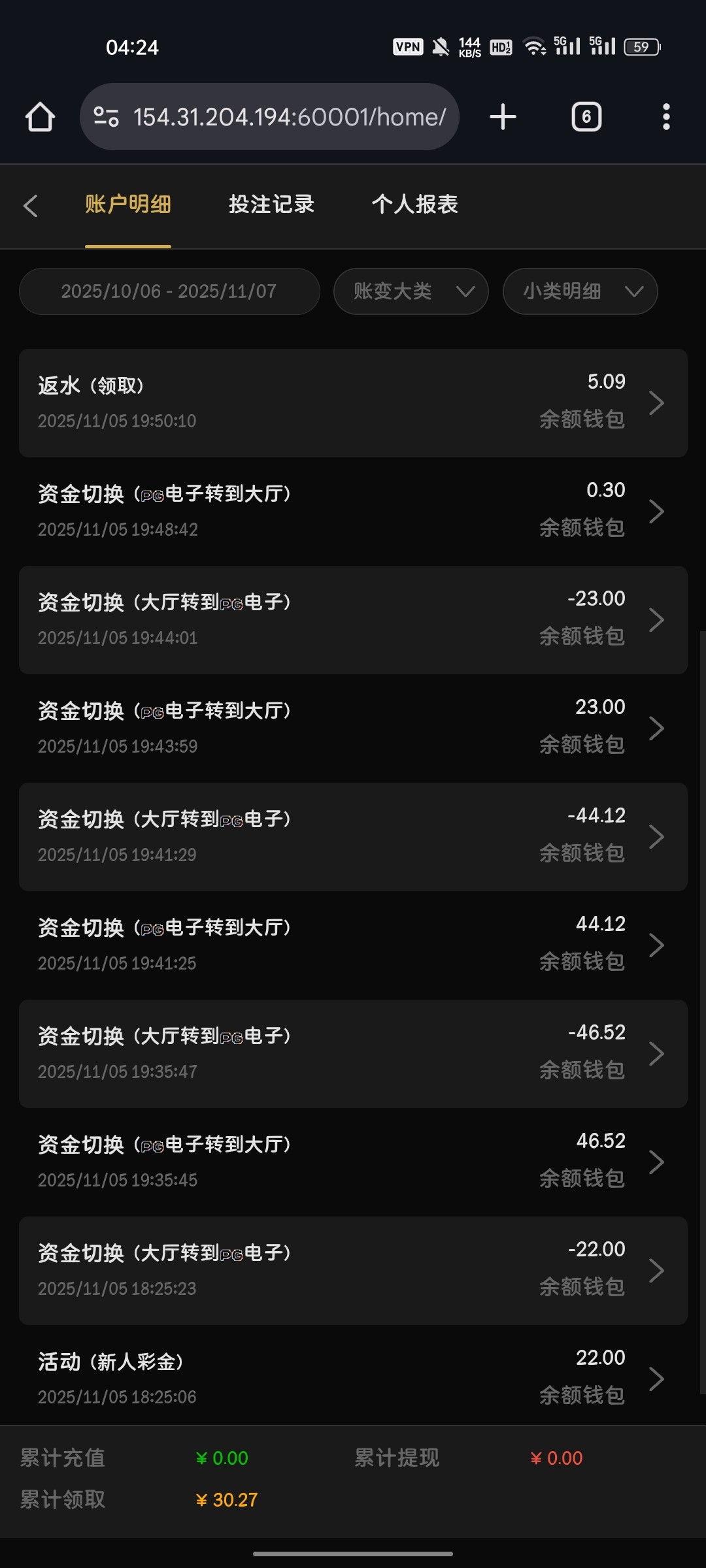Open details of 活动（新人彩金）record
The width and height of the screenshot is (706, 1568).
(x=658, y=1379)
